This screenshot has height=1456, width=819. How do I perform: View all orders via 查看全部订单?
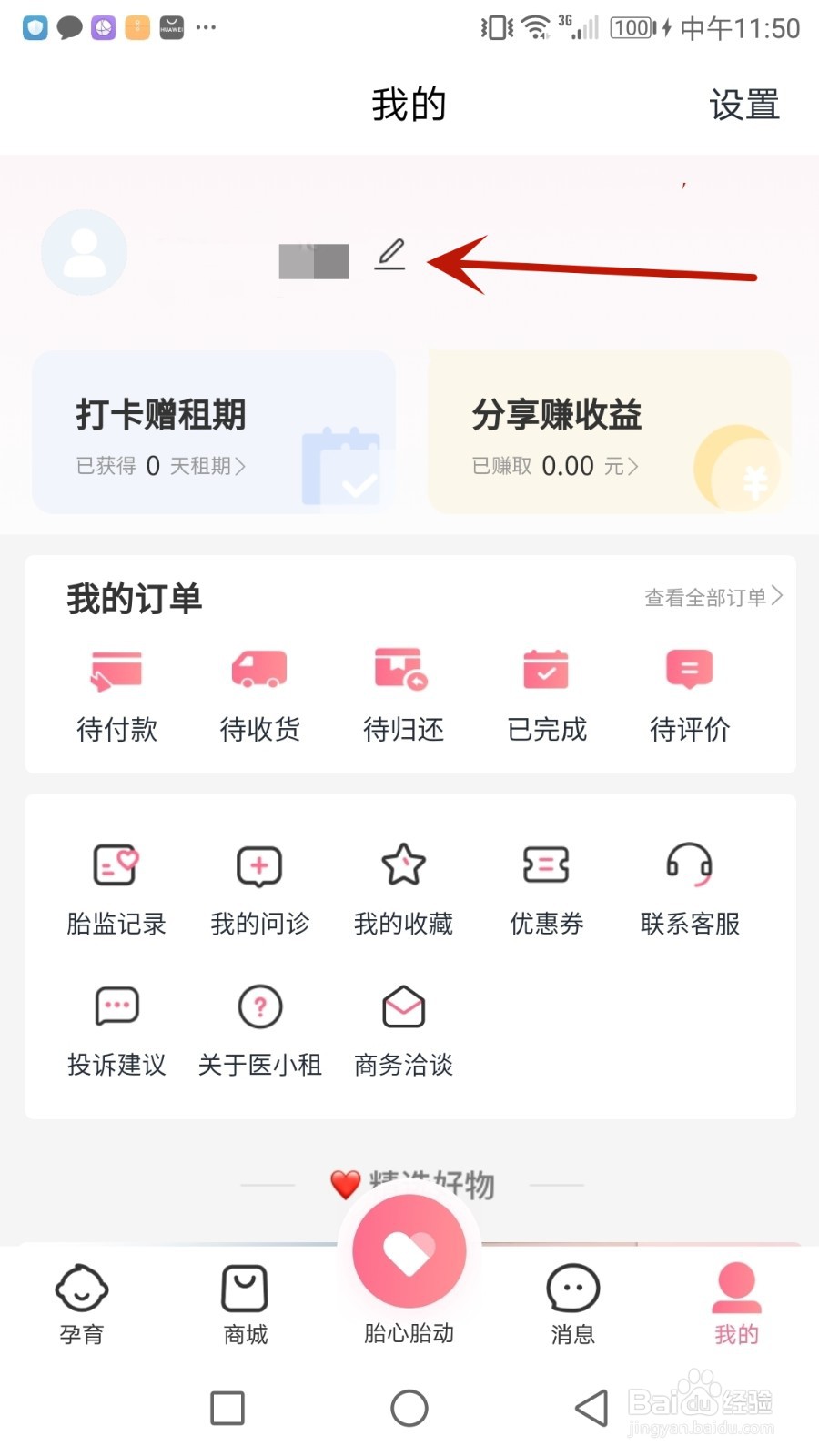point(713,597)
